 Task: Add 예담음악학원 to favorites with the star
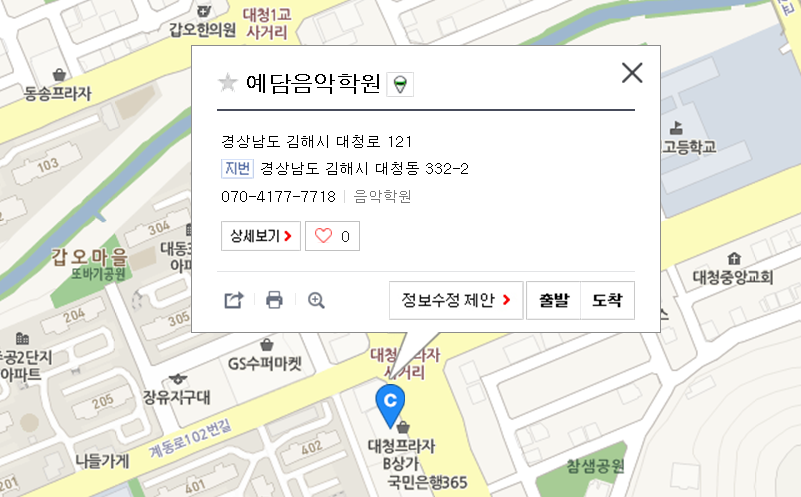click(228, 83)
